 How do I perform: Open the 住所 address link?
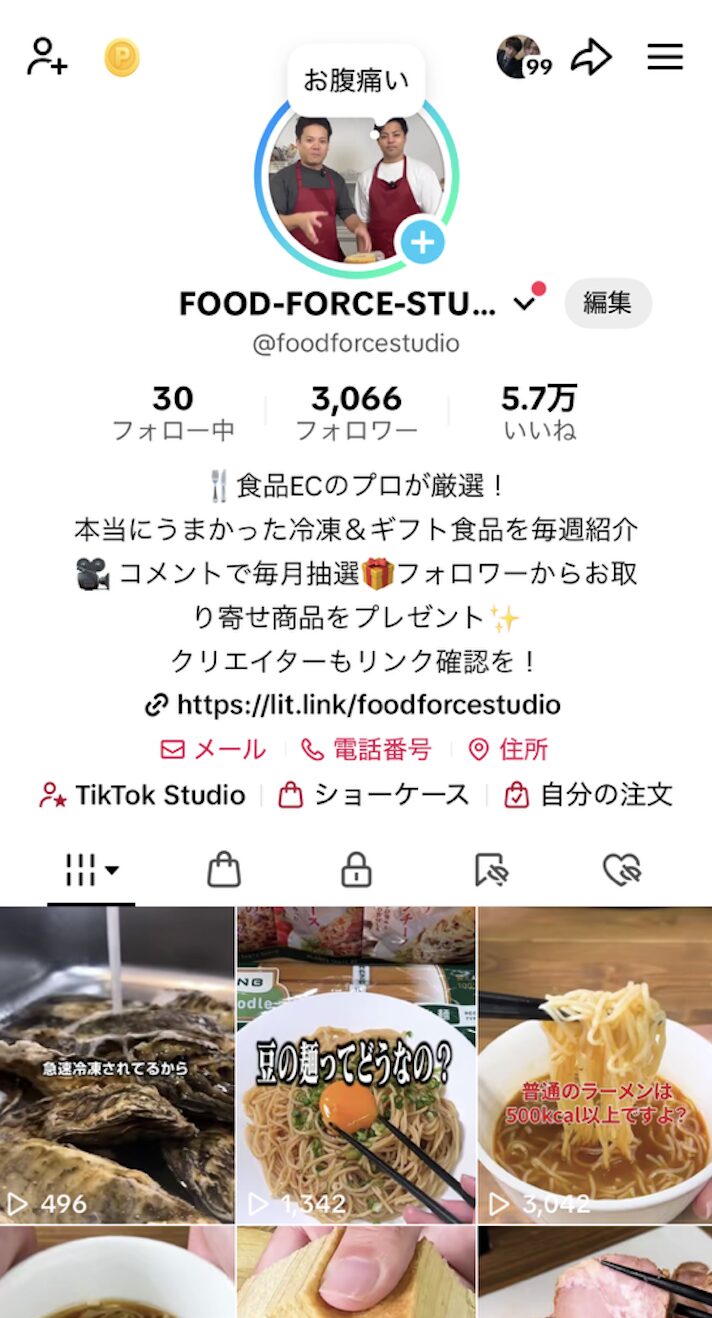coord(509,749)
